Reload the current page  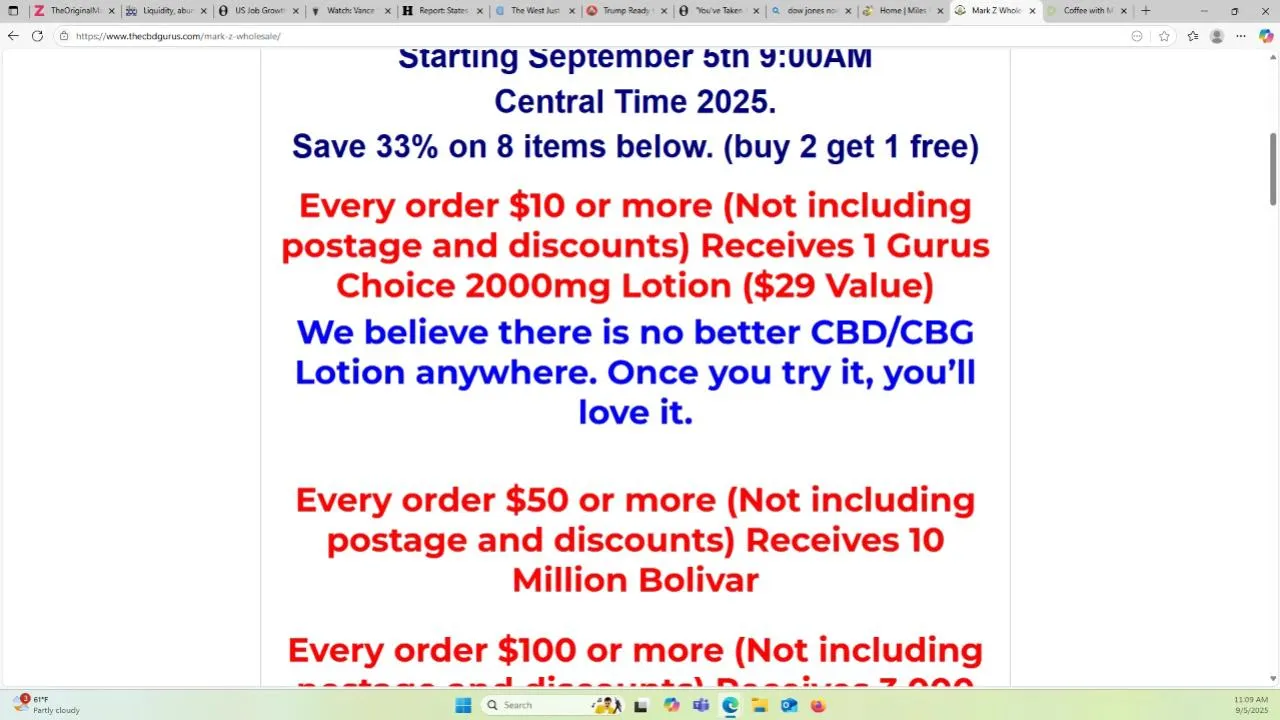(x=37, y=36)
